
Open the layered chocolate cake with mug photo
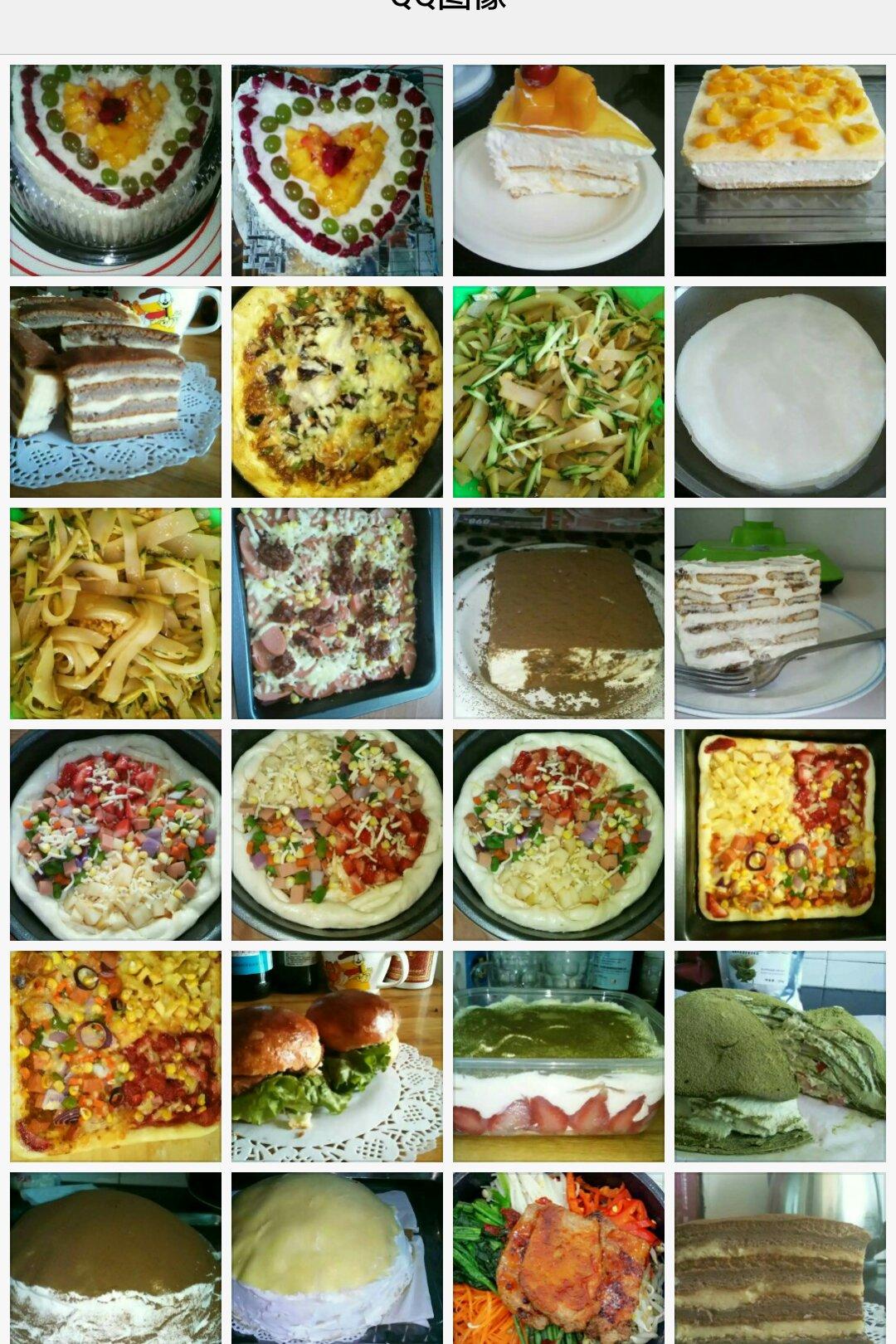click(x=115, y=392)
